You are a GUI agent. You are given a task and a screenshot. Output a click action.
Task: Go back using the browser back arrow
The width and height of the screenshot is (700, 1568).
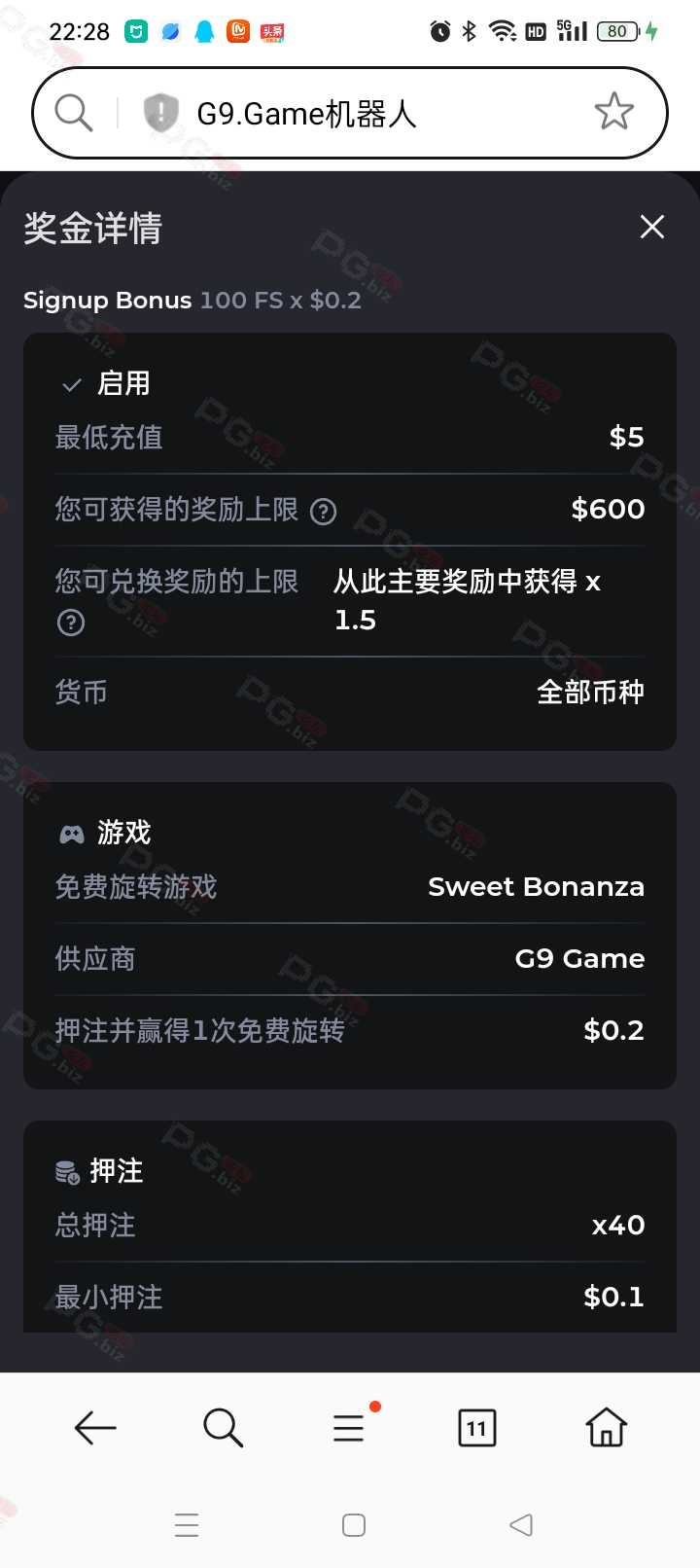coord(95,1428)
